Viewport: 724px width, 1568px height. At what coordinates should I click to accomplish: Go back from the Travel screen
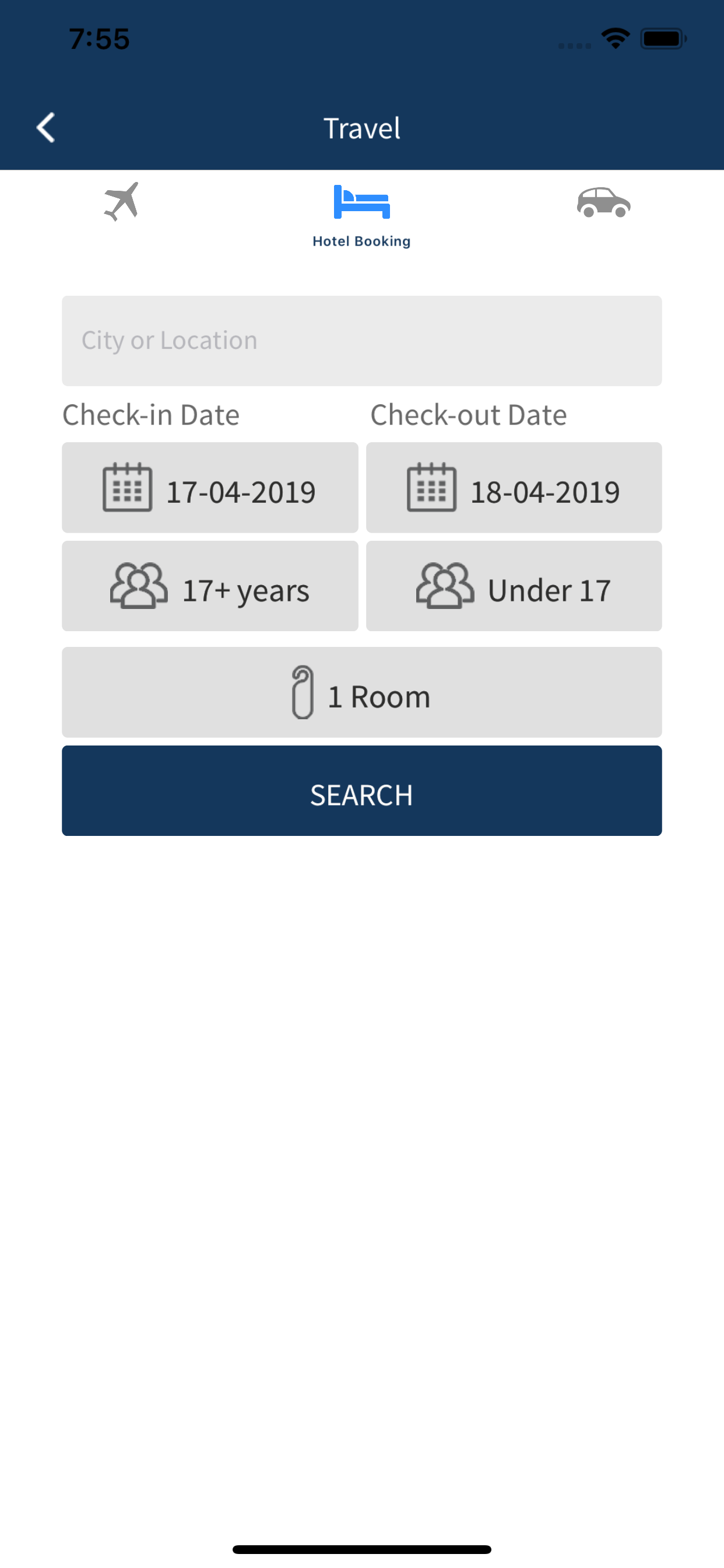coord(45,128)
